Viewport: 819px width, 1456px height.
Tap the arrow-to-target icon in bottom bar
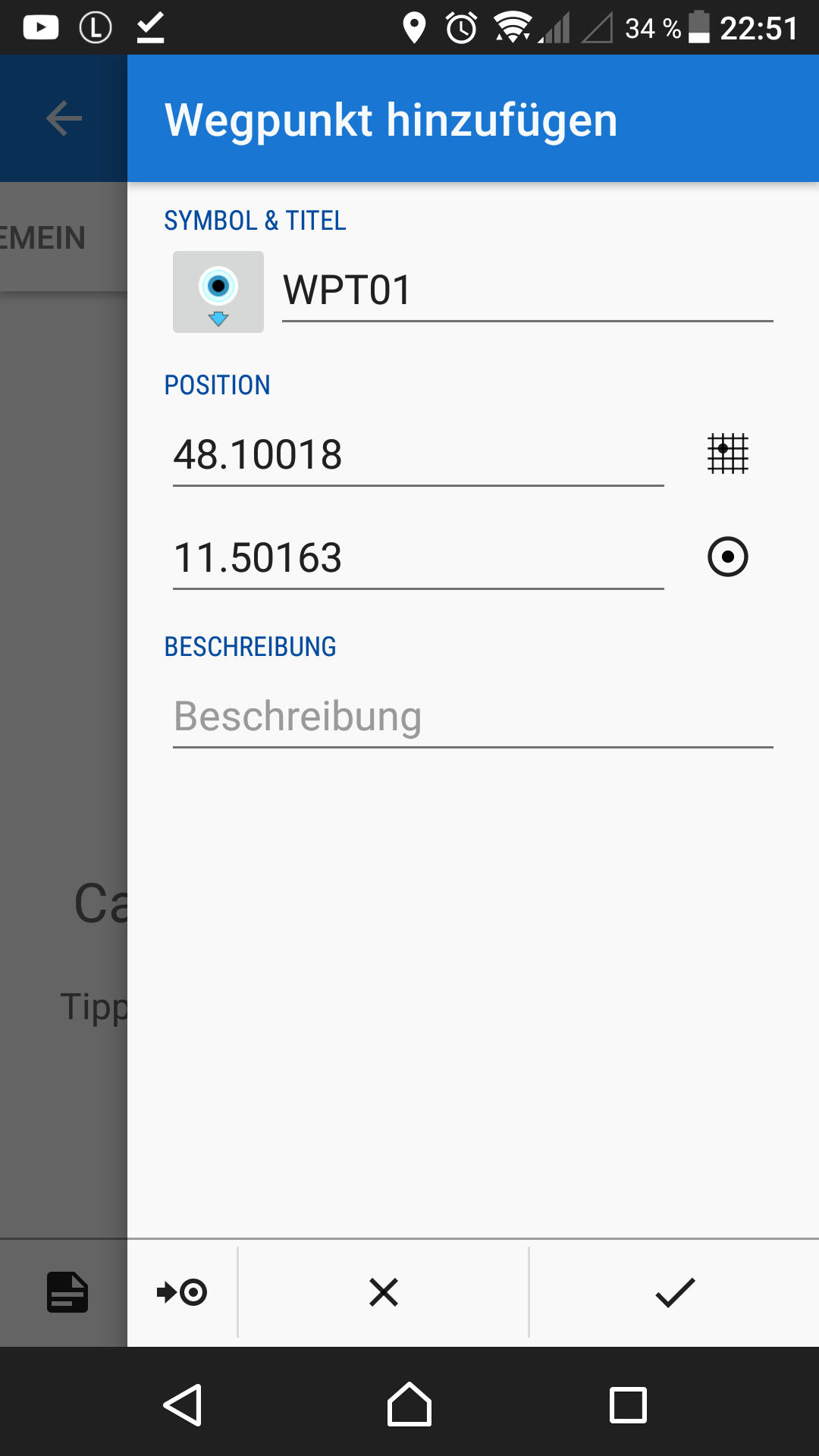[x=182, y=1292]
